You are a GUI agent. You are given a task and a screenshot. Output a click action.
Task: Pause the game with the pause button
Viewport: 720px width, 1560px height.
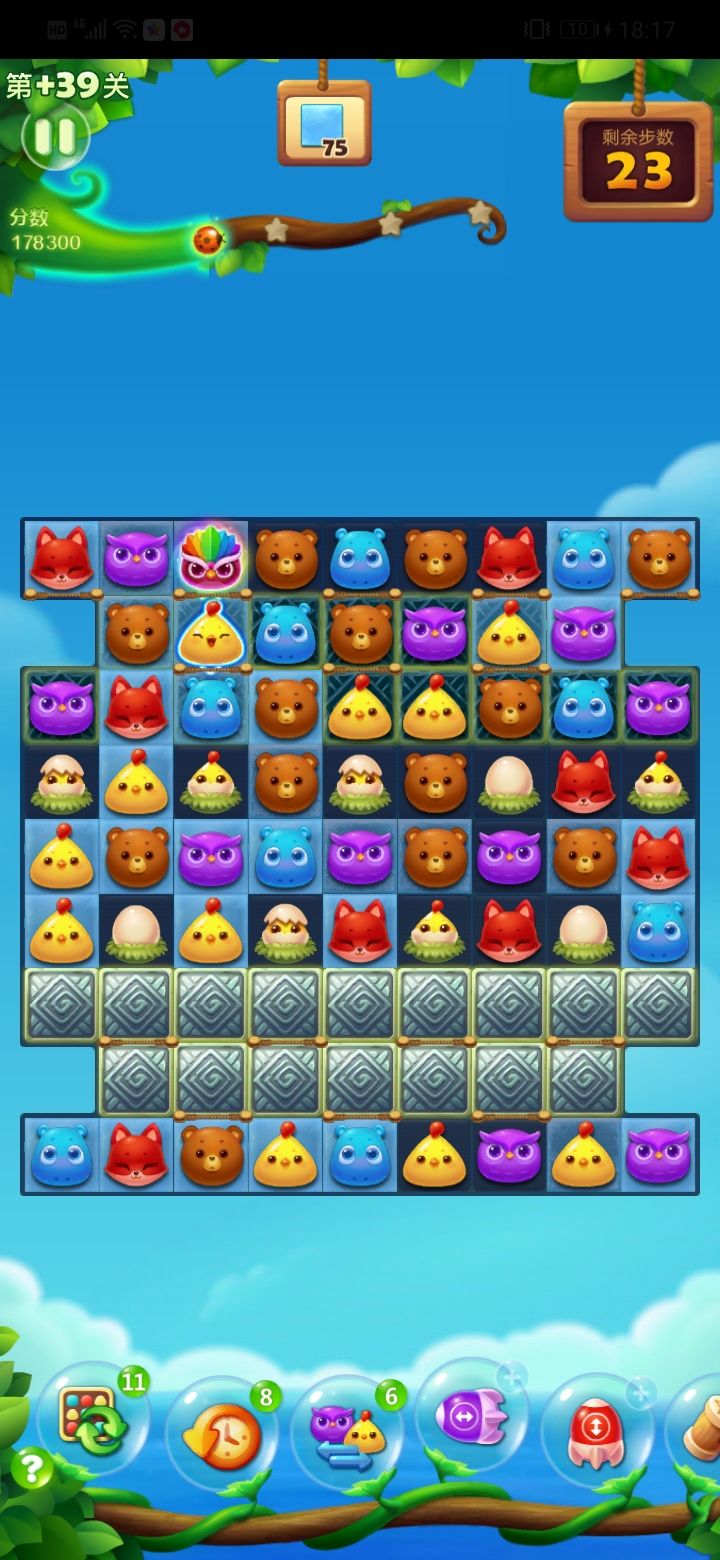(57, 135)
